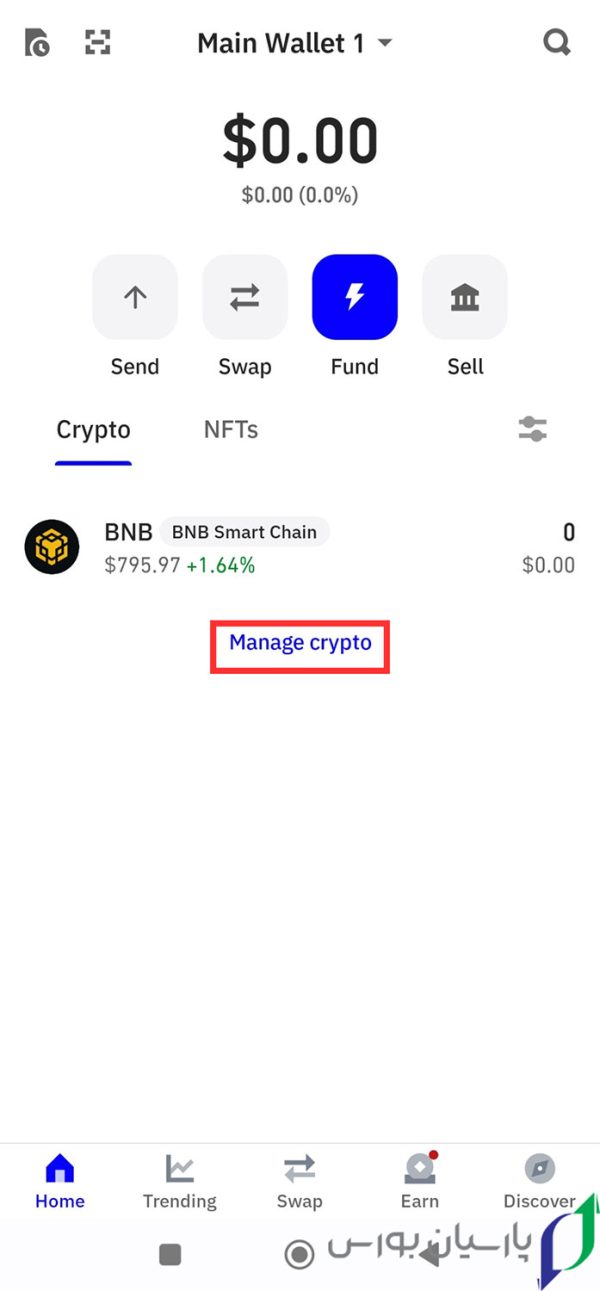Tap the Send button
This screenshot has height=1291, width=600.
(135, 297)
